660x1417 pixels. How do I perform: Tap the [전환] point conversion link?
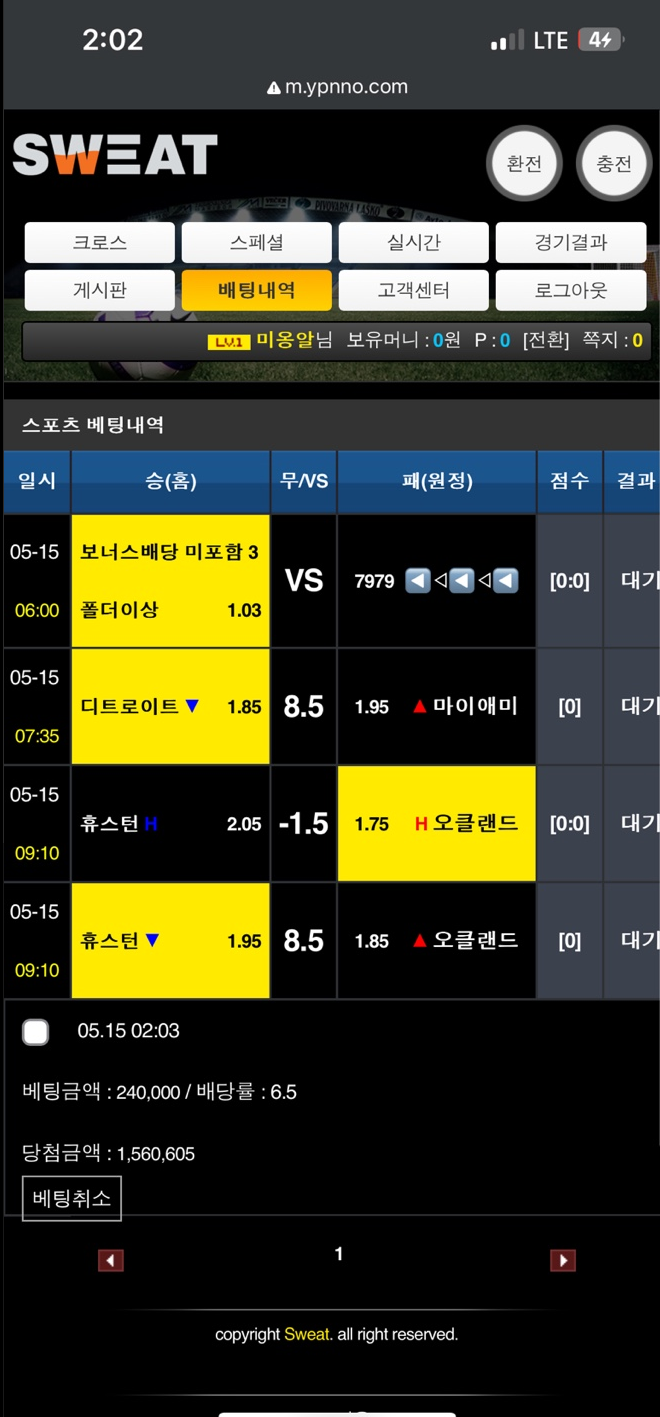click(546, 340)
